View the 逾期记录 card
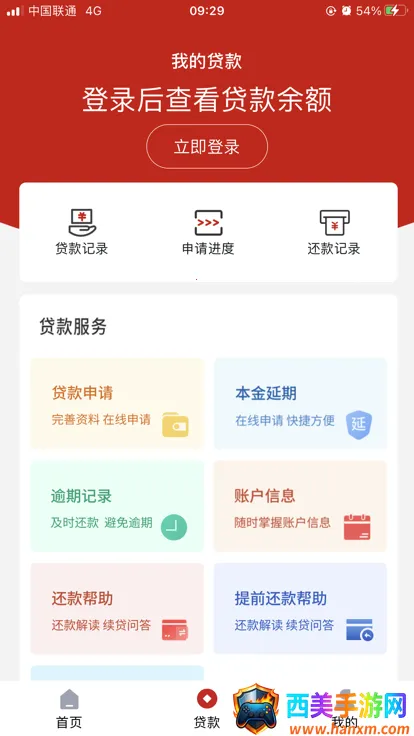This screenshot has width=414, height=736. (117, 506)
